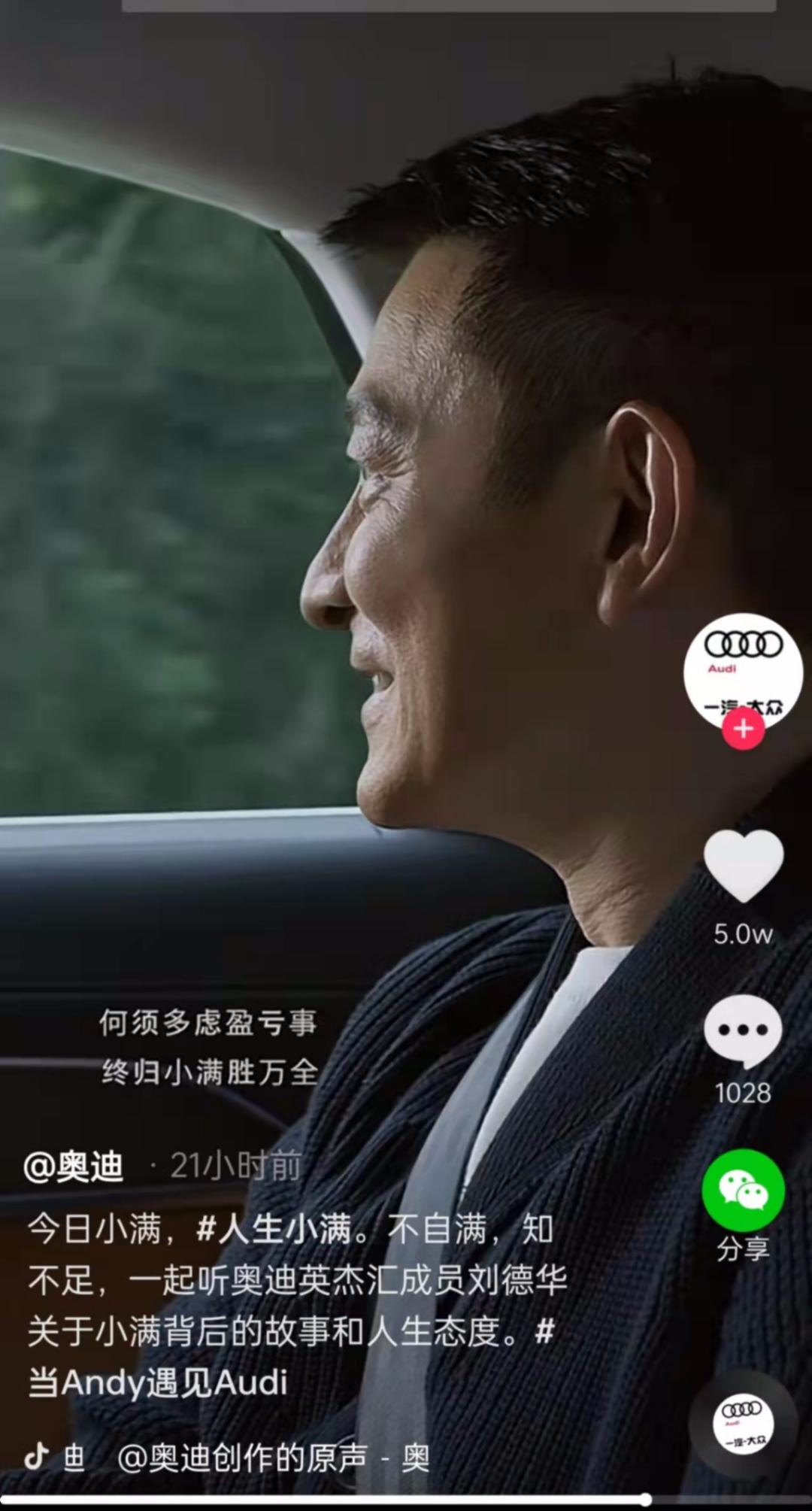
Task: Expand the full video caption text
Action: (x=286, y=1294)
